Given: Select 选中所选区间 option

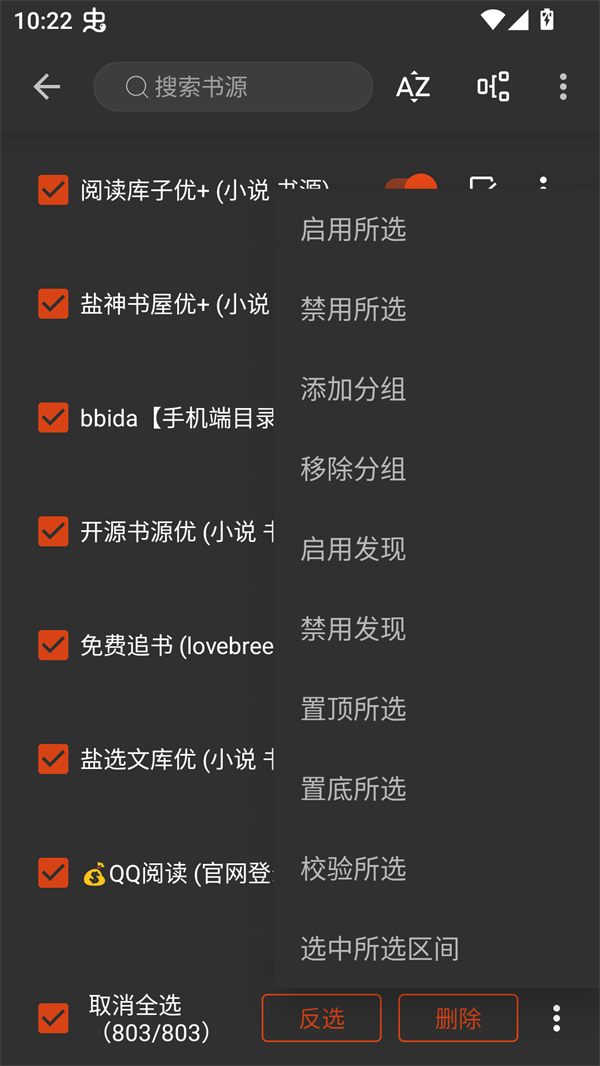Looking at the screenshot, I should click(379, 948).
